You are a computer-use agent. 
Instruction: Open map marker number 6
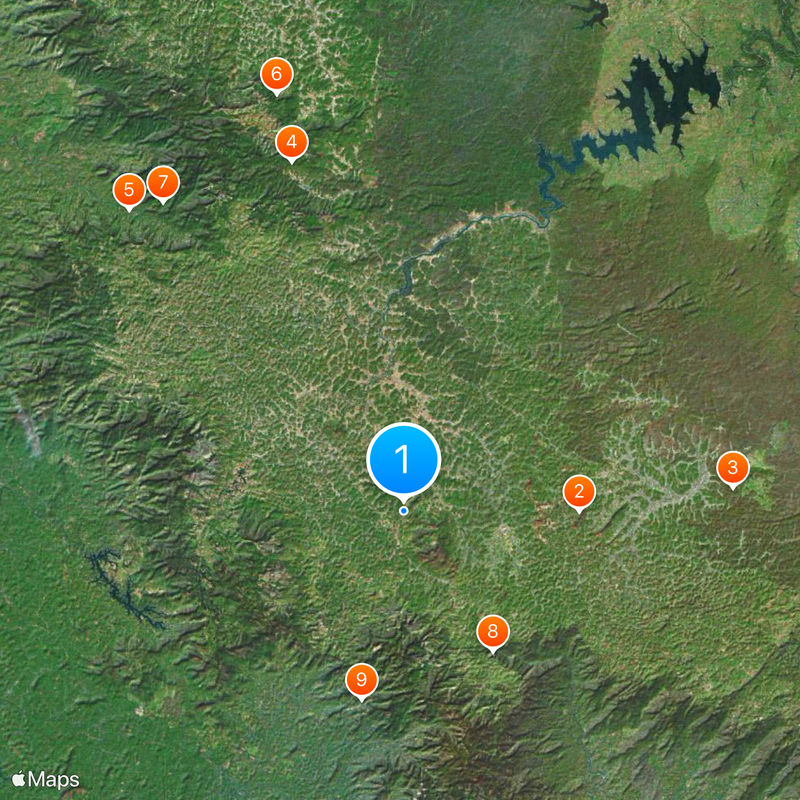click(276, 74)
